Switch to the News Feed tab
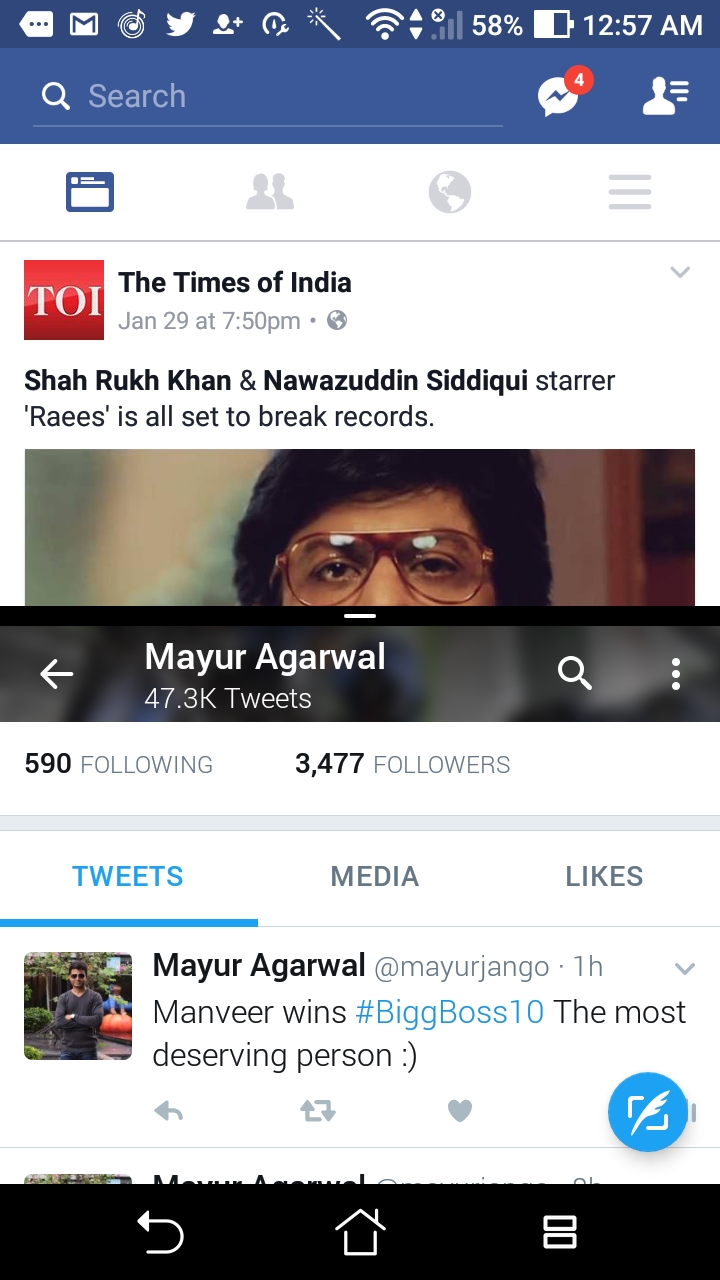Image resolution: width=720 pixels, height=1280 pixels. (90, 192)
